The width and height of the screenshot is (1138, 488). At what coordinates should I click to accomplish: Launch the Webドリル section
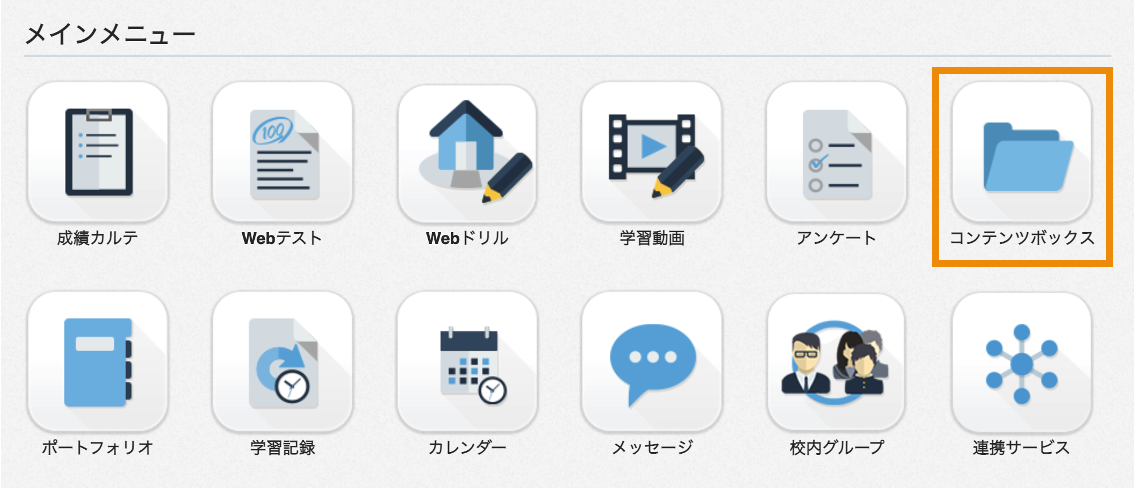467,152
